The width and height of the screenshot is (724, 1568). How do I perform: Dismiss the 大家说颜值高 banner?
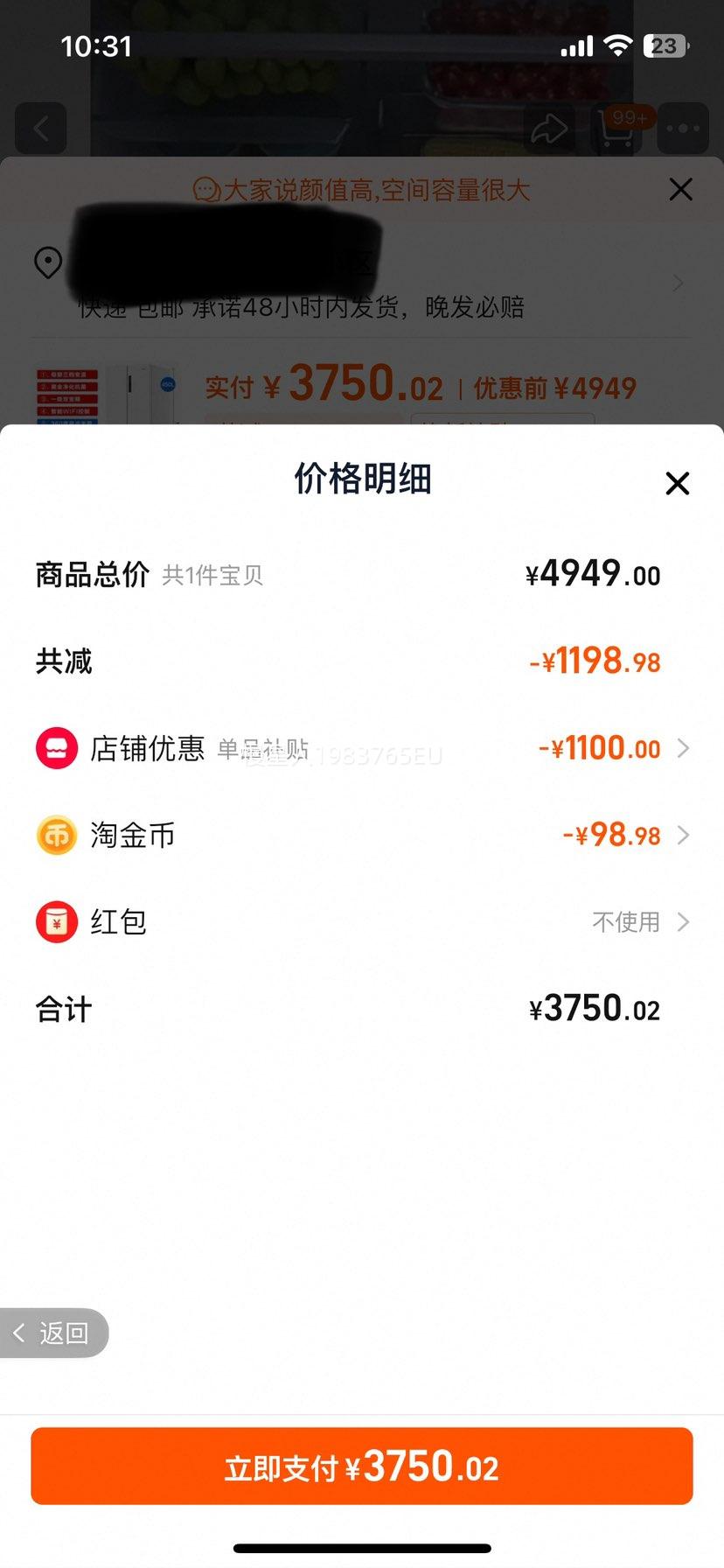tap(681, 189)
